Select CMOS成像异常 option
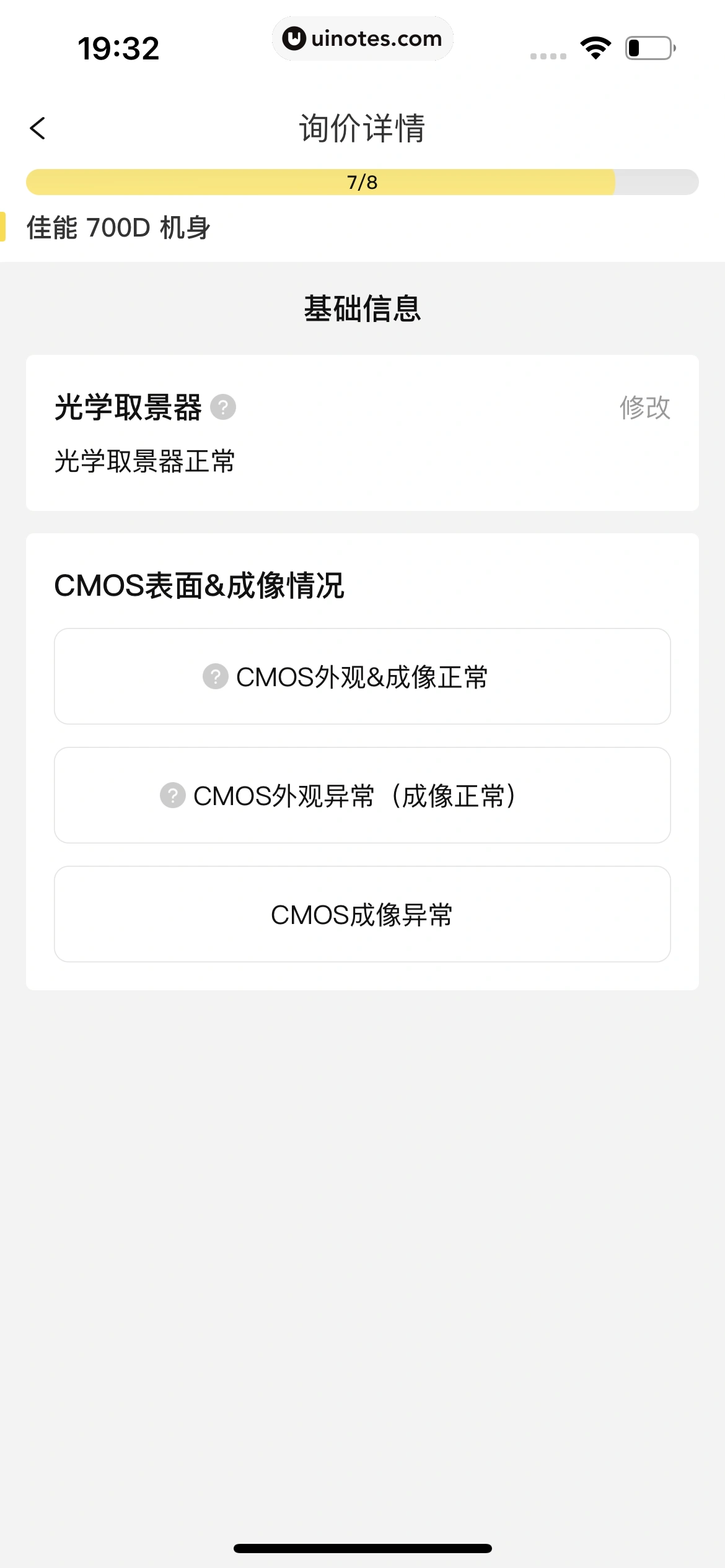This screenshot has width=725, height=1568. 362,915
